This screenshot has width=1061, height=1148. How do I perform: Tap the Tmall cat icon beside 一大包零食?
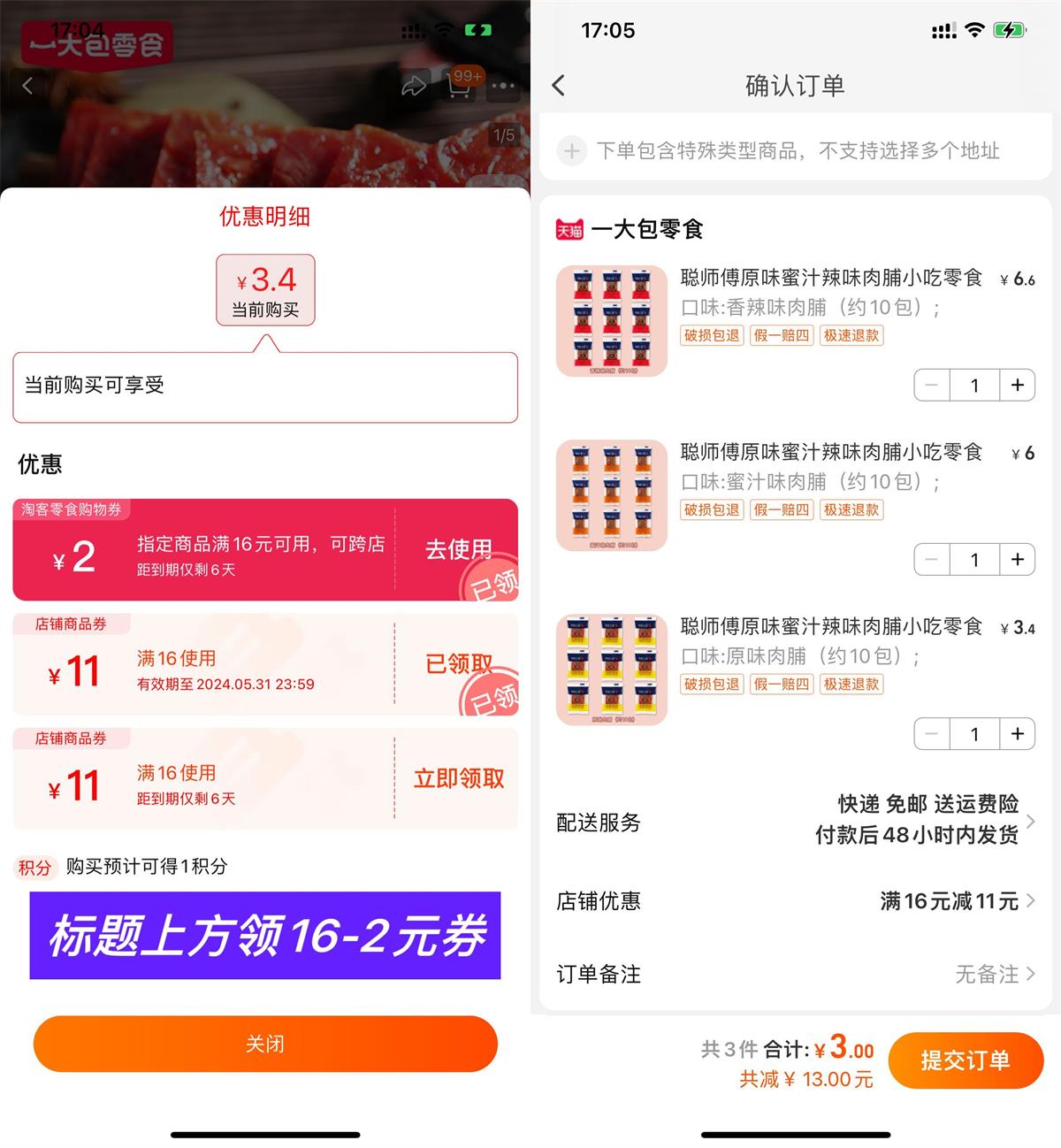coord(569,228)
